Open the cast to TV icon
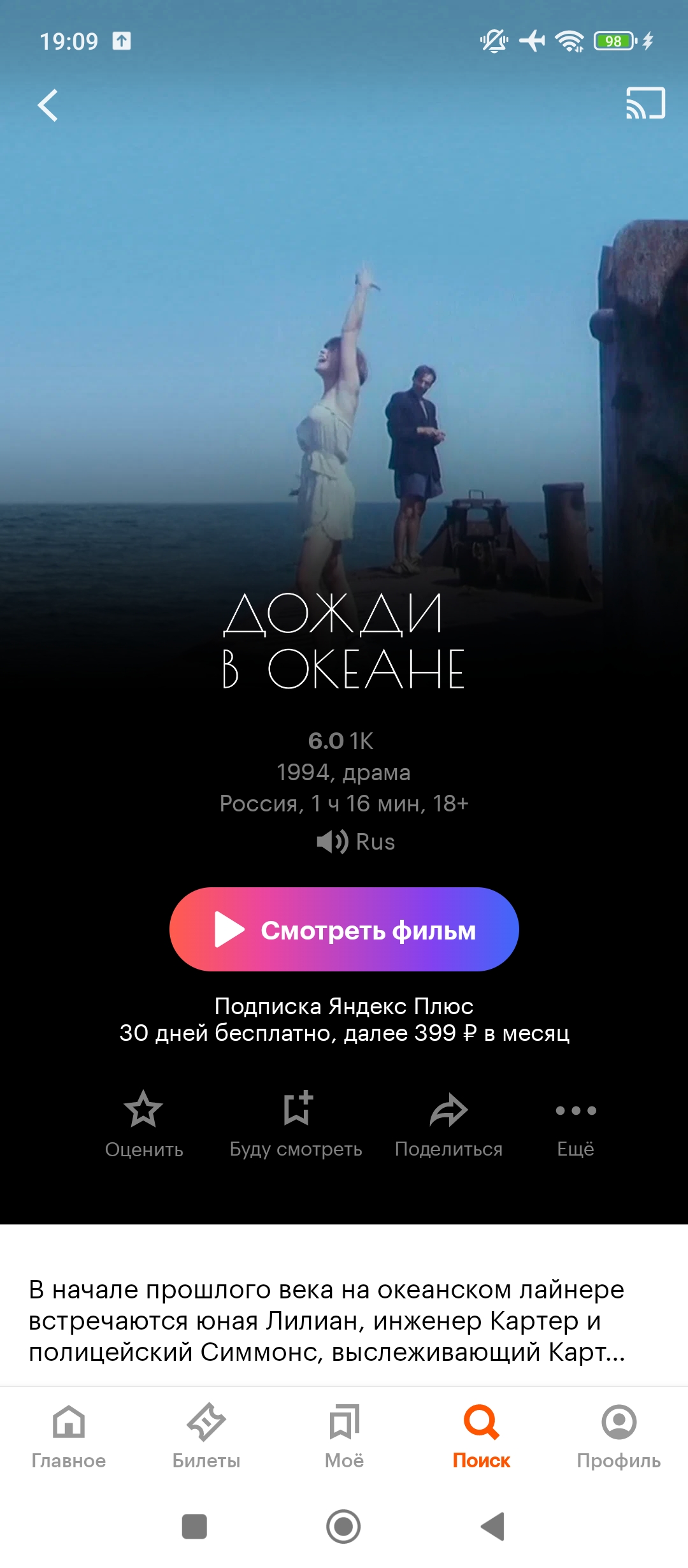Screen dimensions: 688x1568 (x=645, y=103)
